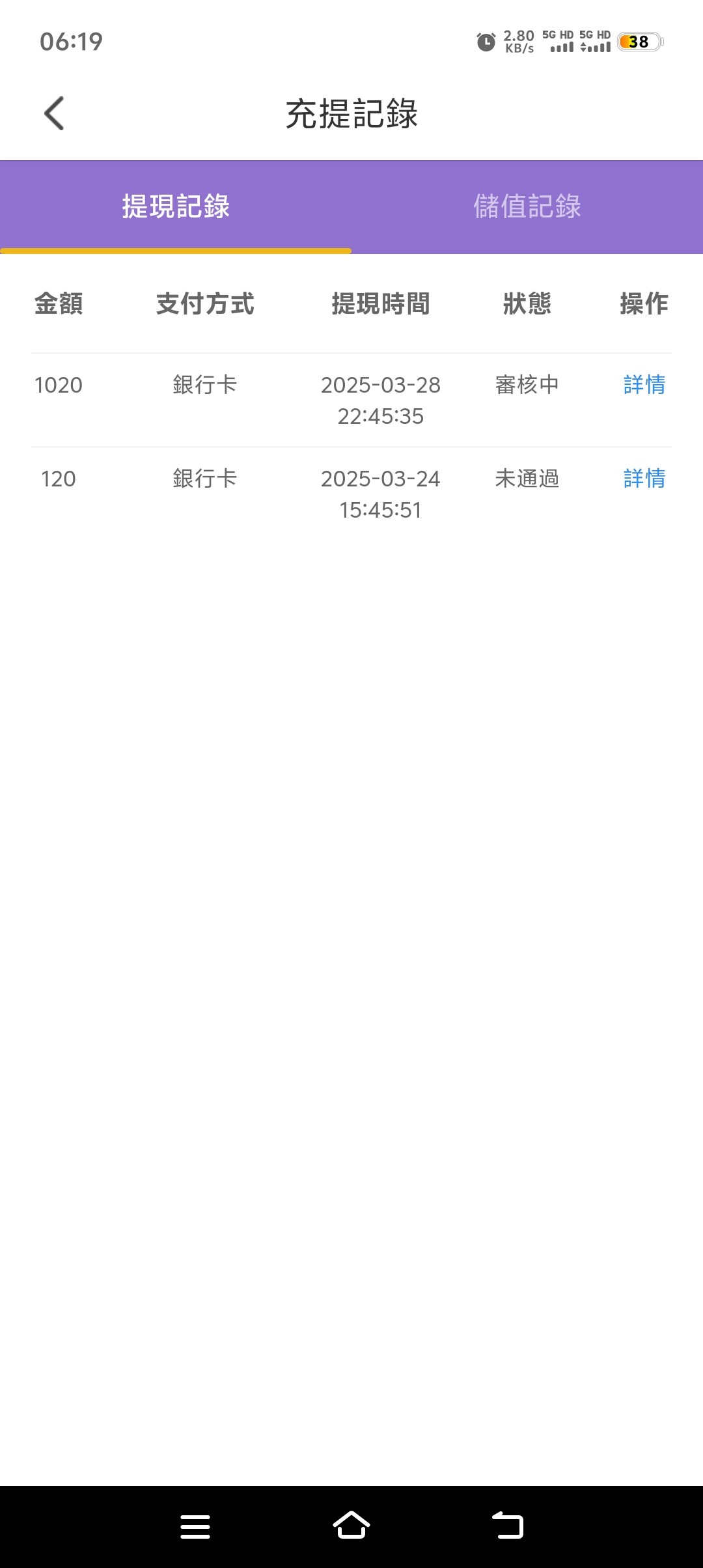703x1568 pixels.
Task: View 詳情 of the 120 withdrawal
Action: 644,479
